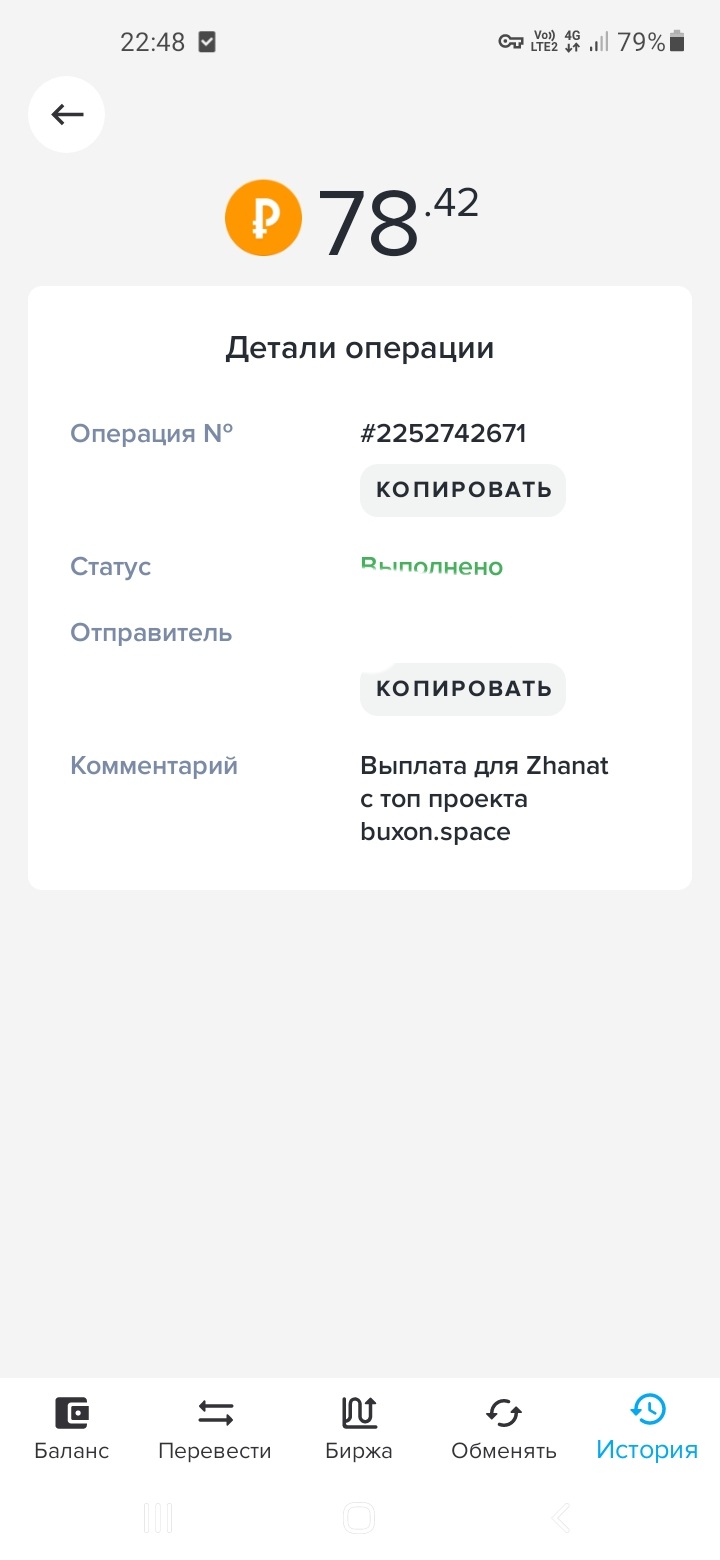The image size is (720, 1560).
Task: Copy the sender (Отправитель) value
Action: 463,689
